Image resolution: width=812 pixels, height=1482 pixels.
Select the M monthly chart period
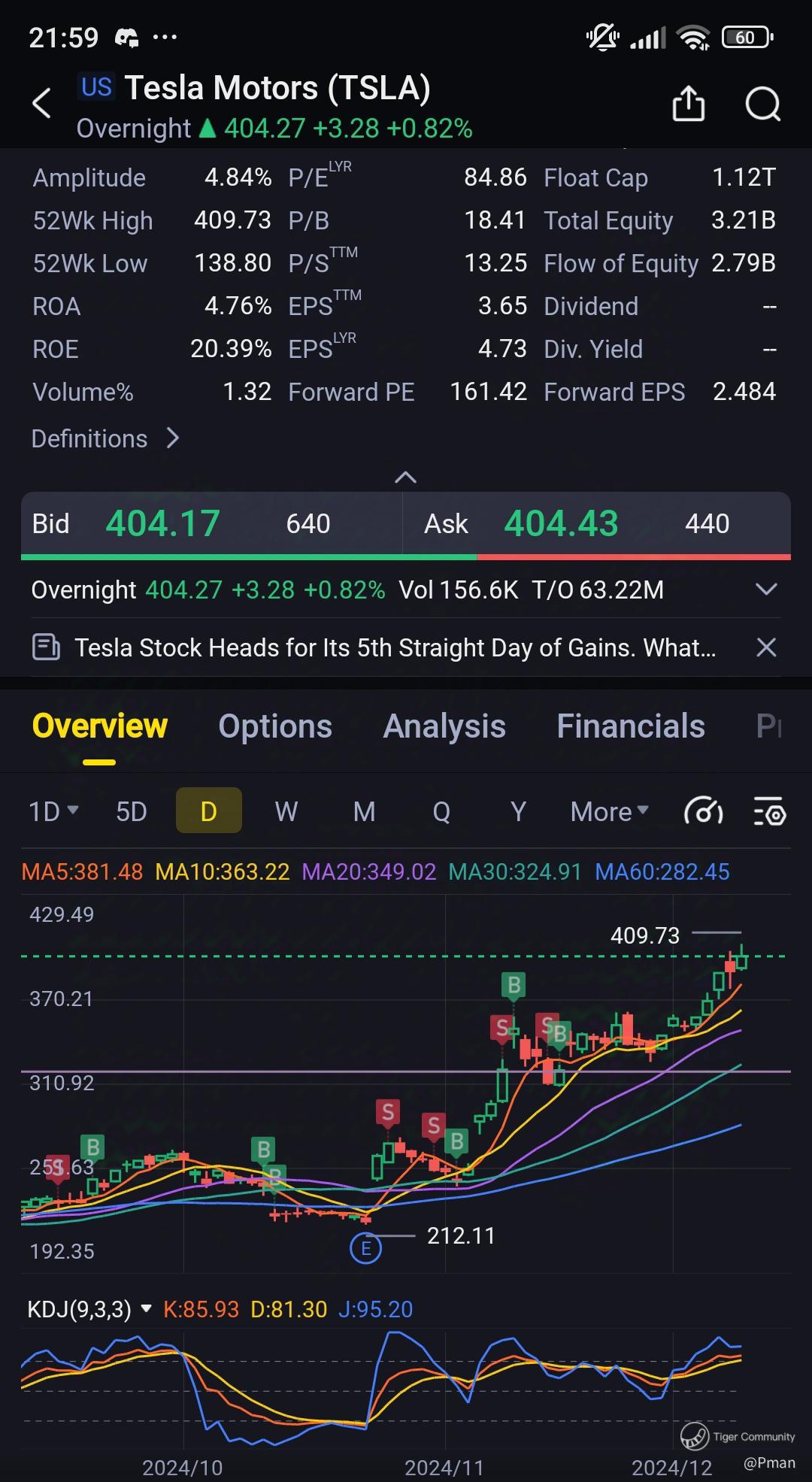point(365,811)
